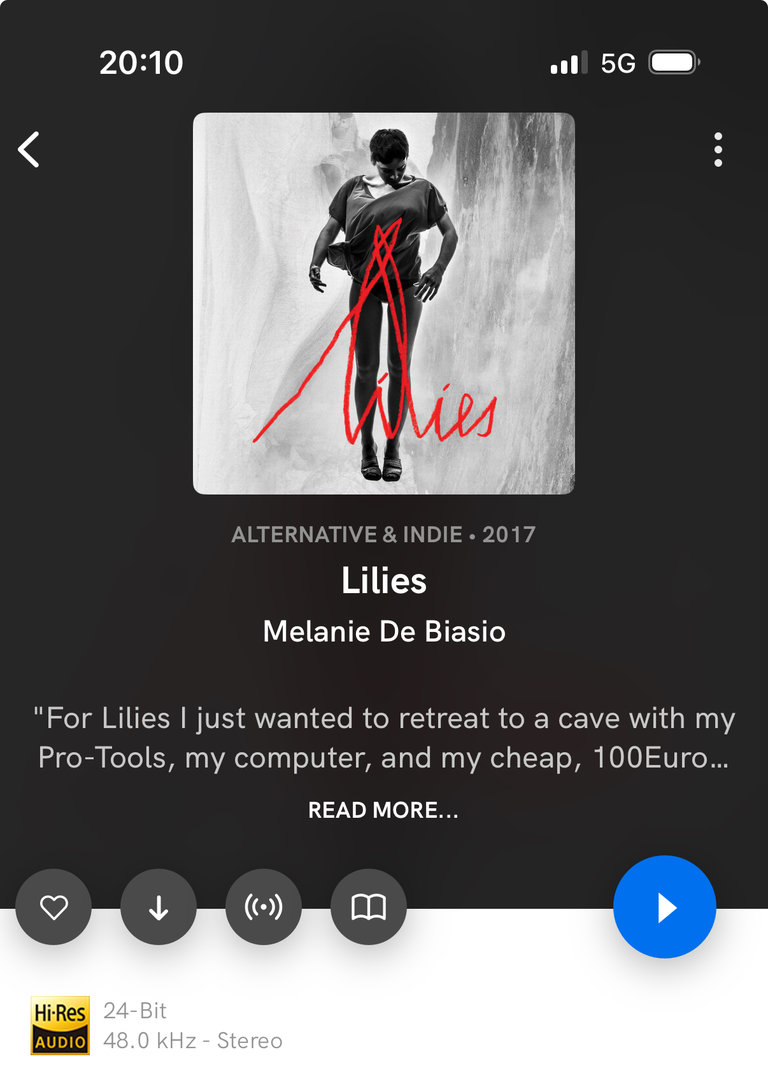Expand the description with READ MORE
The image size is (768, 1080).
[x=383, y=810]
